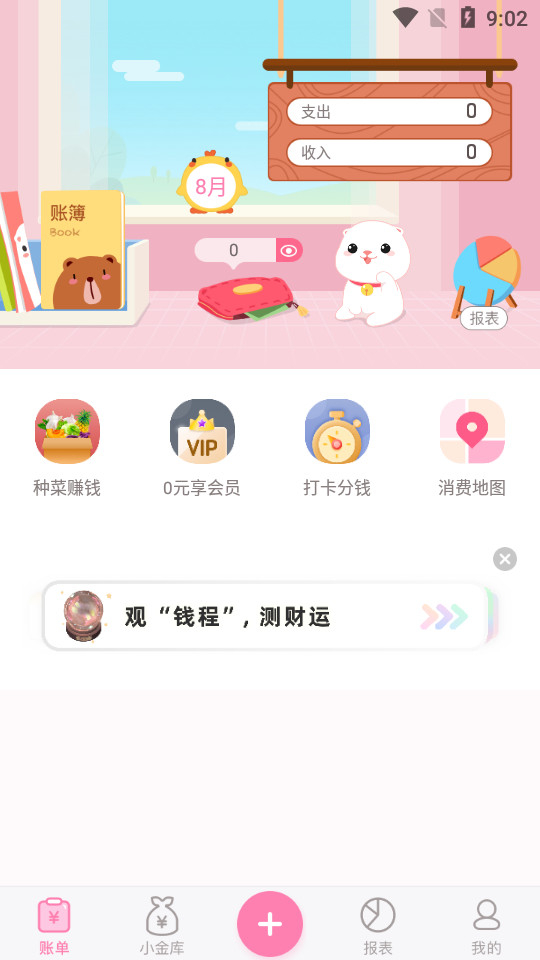
Task: Switch to the 账单 tab
Action: (54, 926)
